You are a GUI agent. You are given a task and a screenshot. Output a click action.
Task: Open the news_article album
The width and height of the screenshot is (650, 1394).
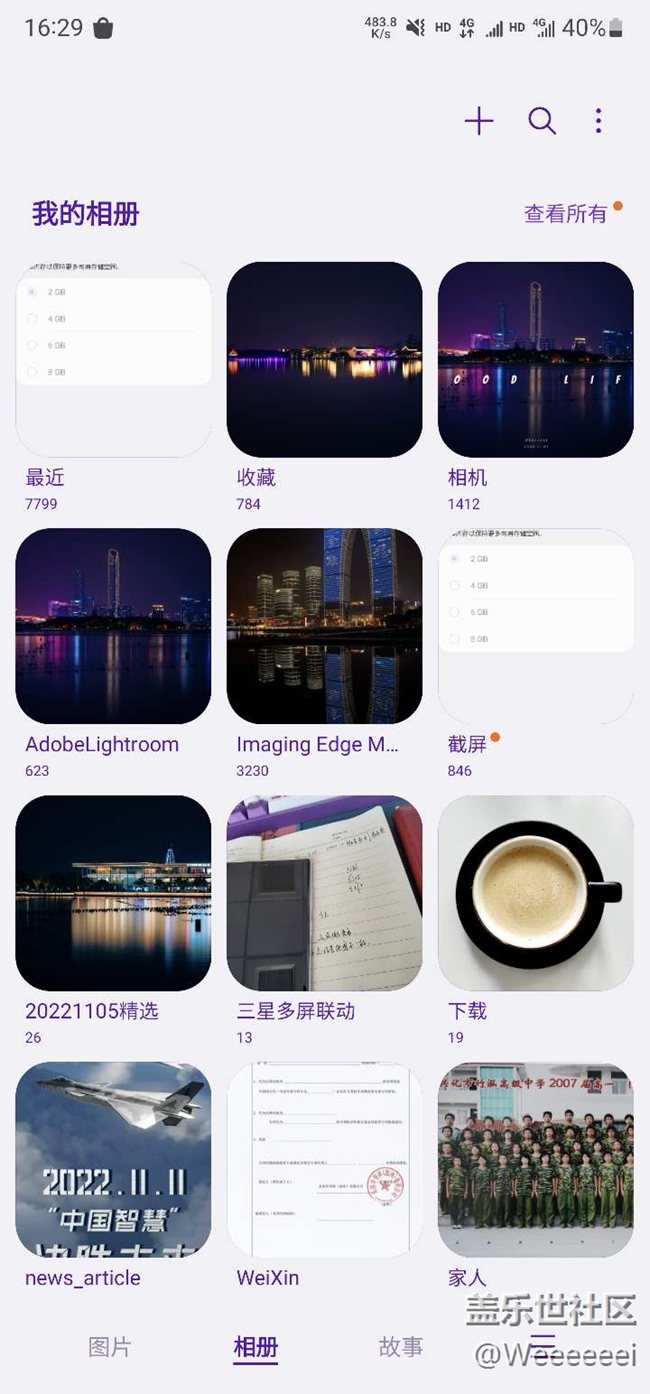coord(113,1159)
